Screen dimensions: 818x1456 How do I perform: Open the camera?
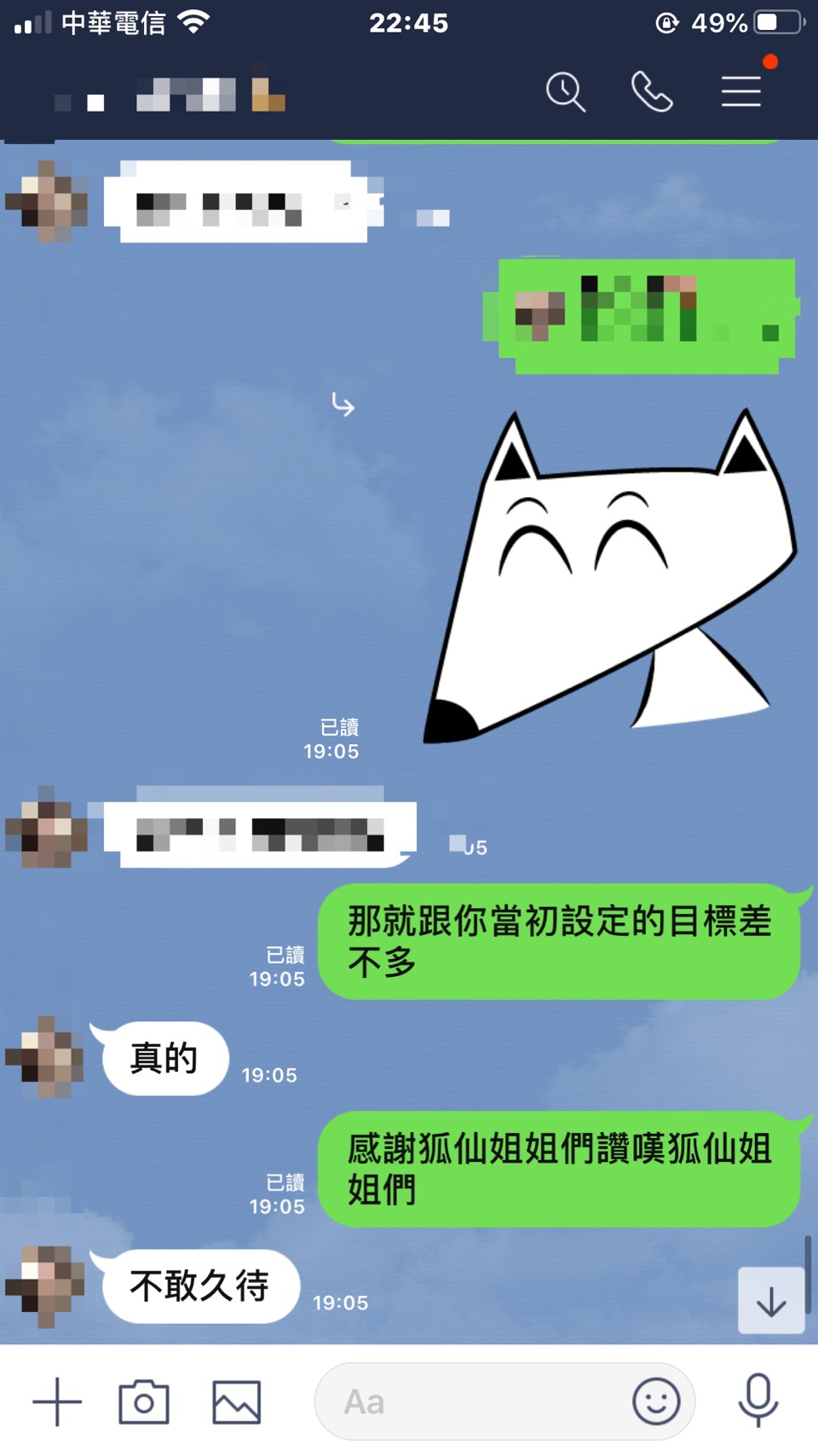click(144, 1401)
